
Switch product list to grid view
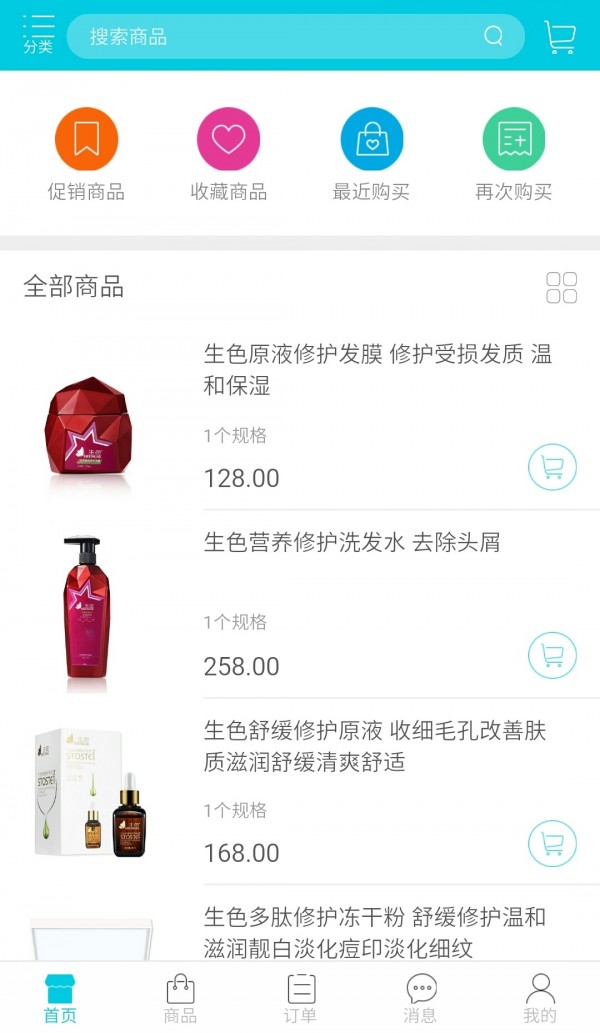pos(561,287)
